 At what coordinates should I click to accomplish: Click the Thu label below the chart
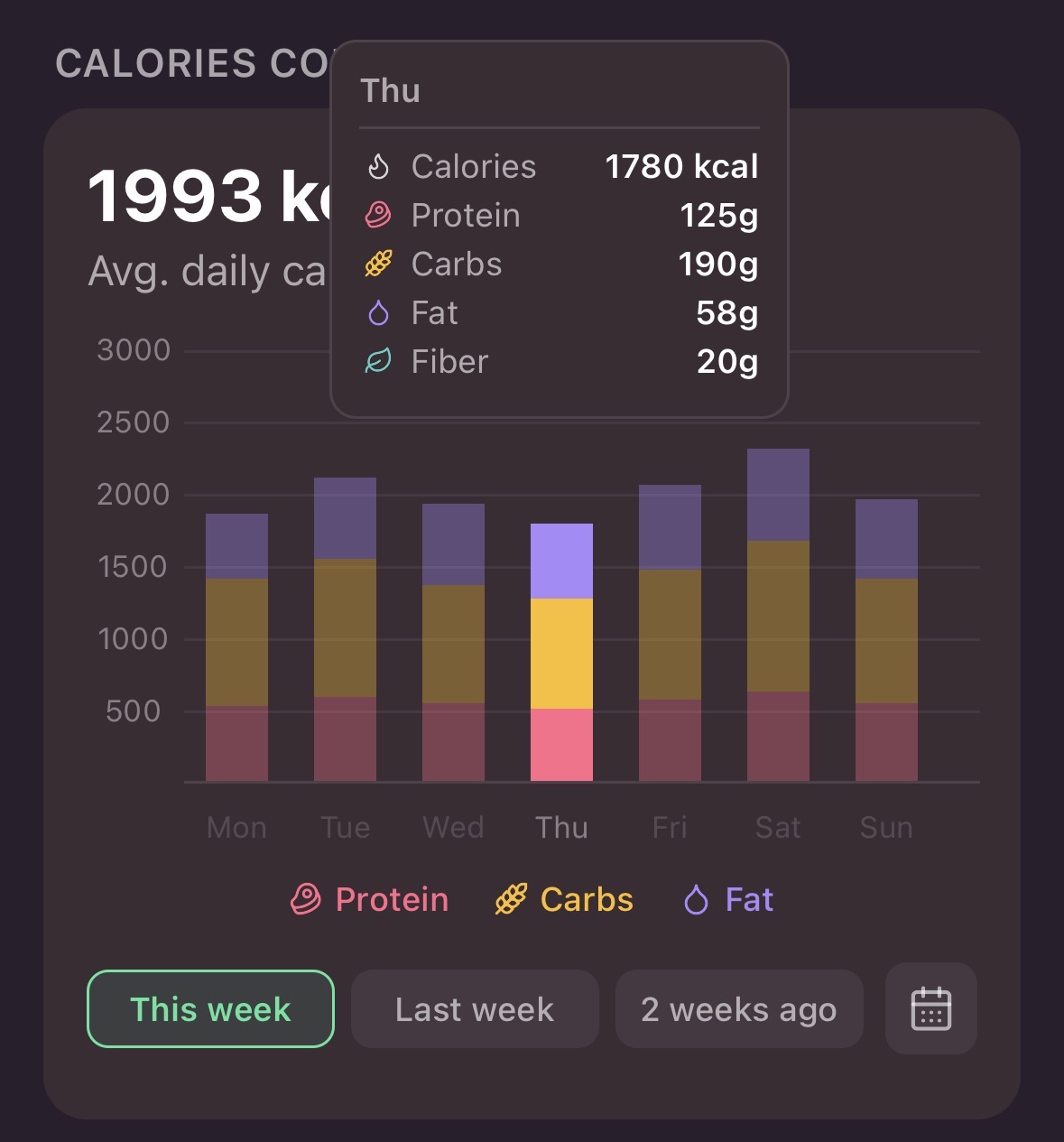(561, 827)
